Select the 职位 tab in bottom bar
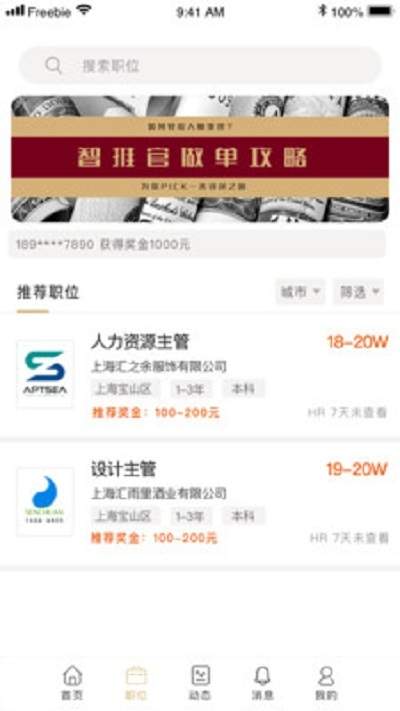 [136, 683]
